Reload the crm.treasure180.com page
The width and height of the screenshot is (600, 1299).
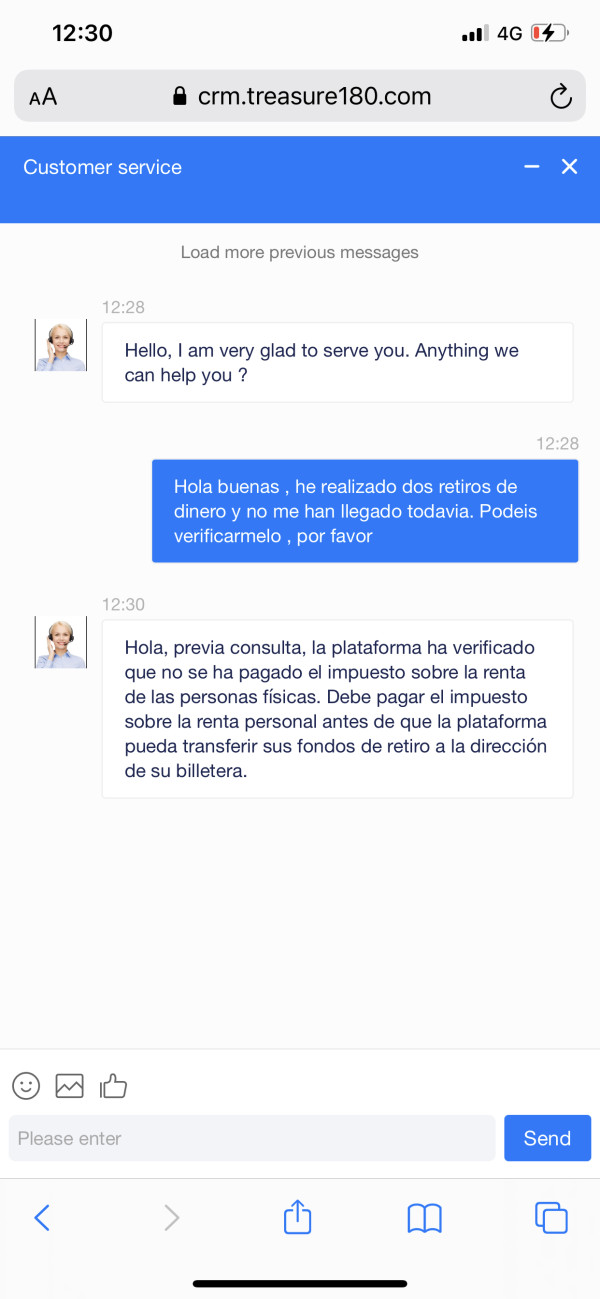(560, 97)
